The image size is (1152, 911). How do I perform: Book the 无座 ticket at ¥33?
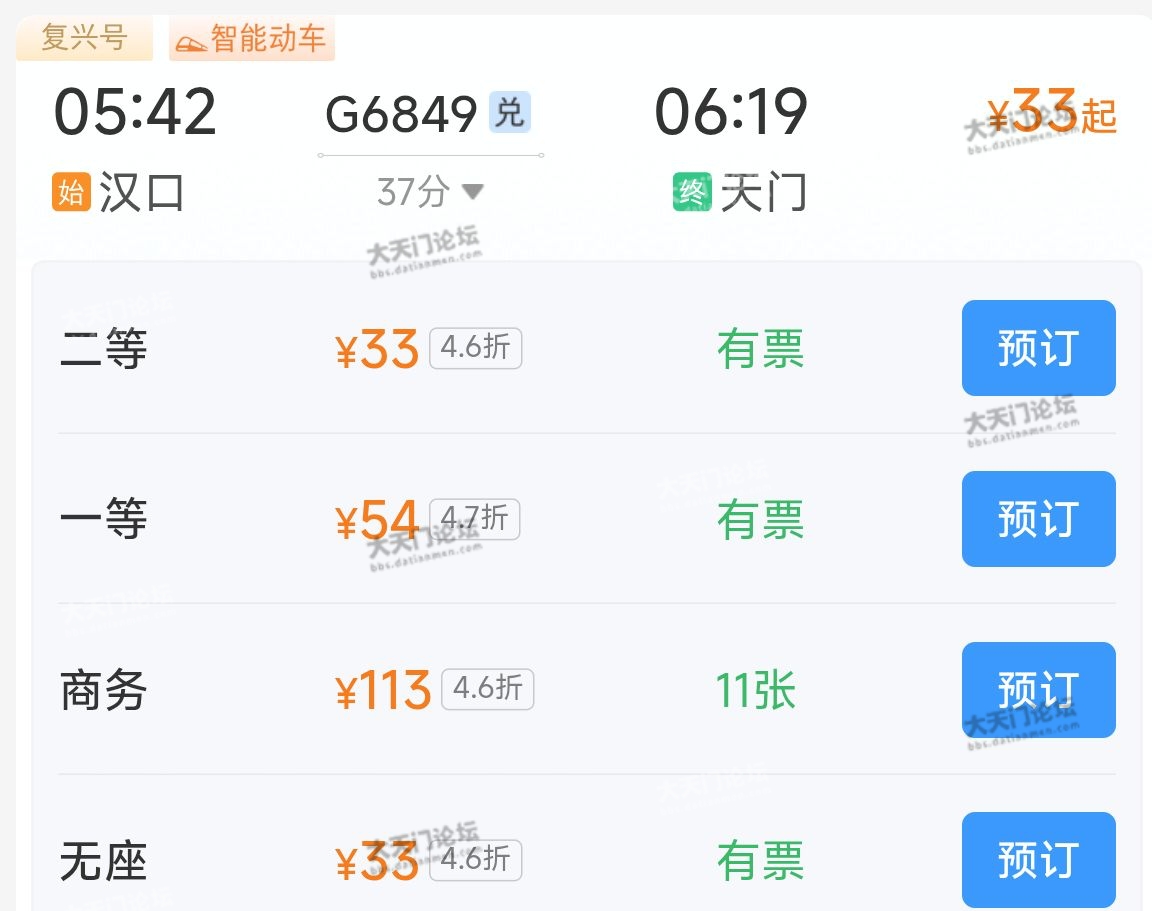(x=1038, y=860)
